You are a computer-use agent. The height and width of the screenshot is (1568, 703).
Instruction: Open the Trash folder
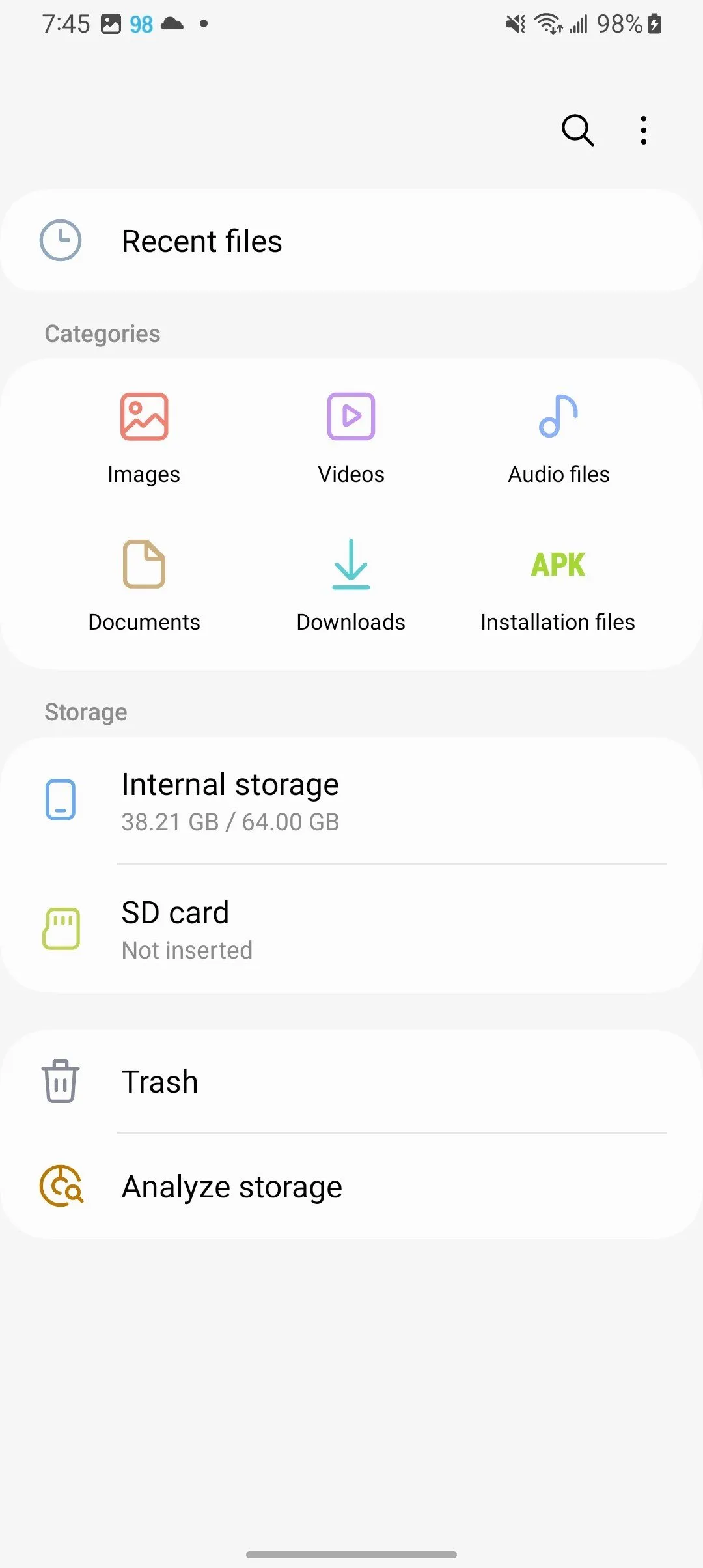pos(351,1082)
